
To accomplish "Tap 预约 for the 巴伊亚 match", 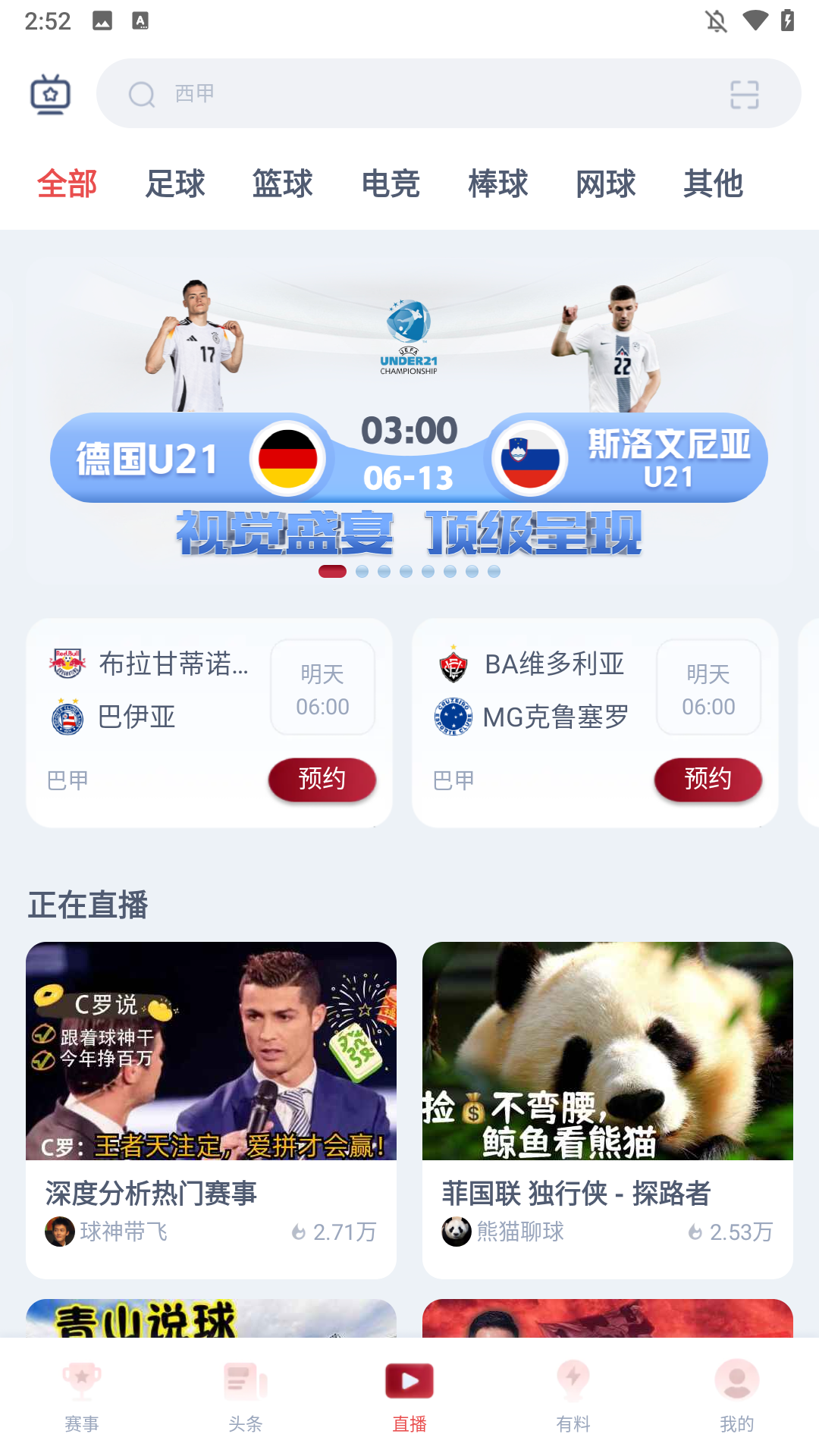I will tap(322, 778).
